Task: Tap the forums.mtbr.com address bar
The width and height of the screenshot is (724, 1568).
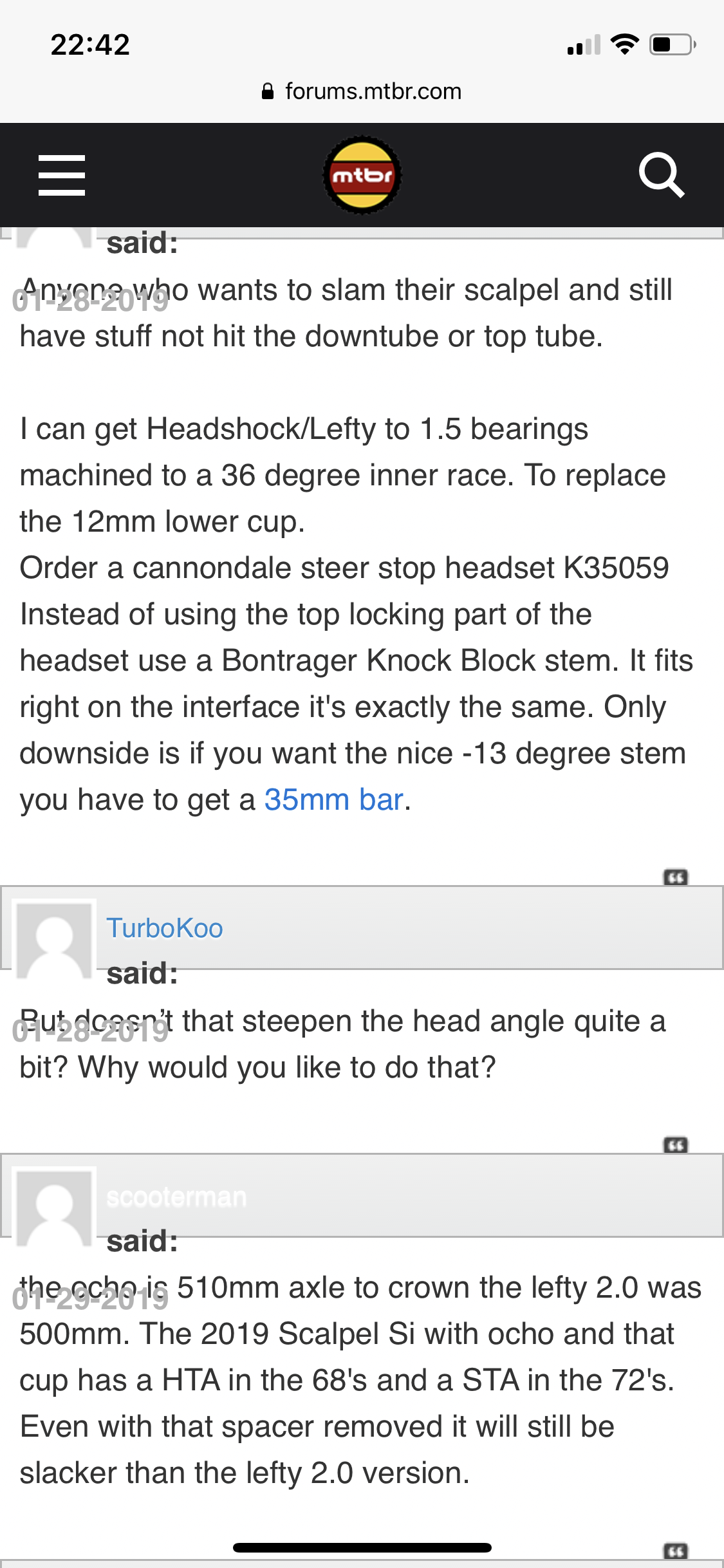Action: pos(362,91)
